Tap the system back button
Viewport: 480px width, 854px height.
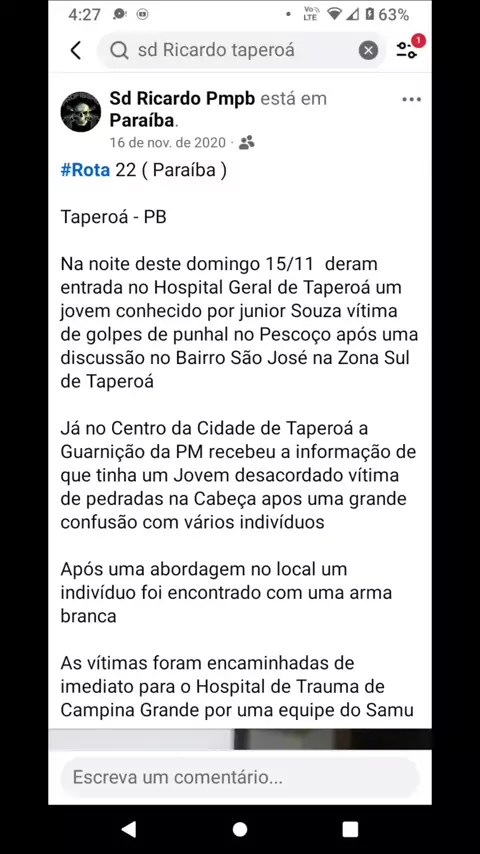(x=129, y=829)
